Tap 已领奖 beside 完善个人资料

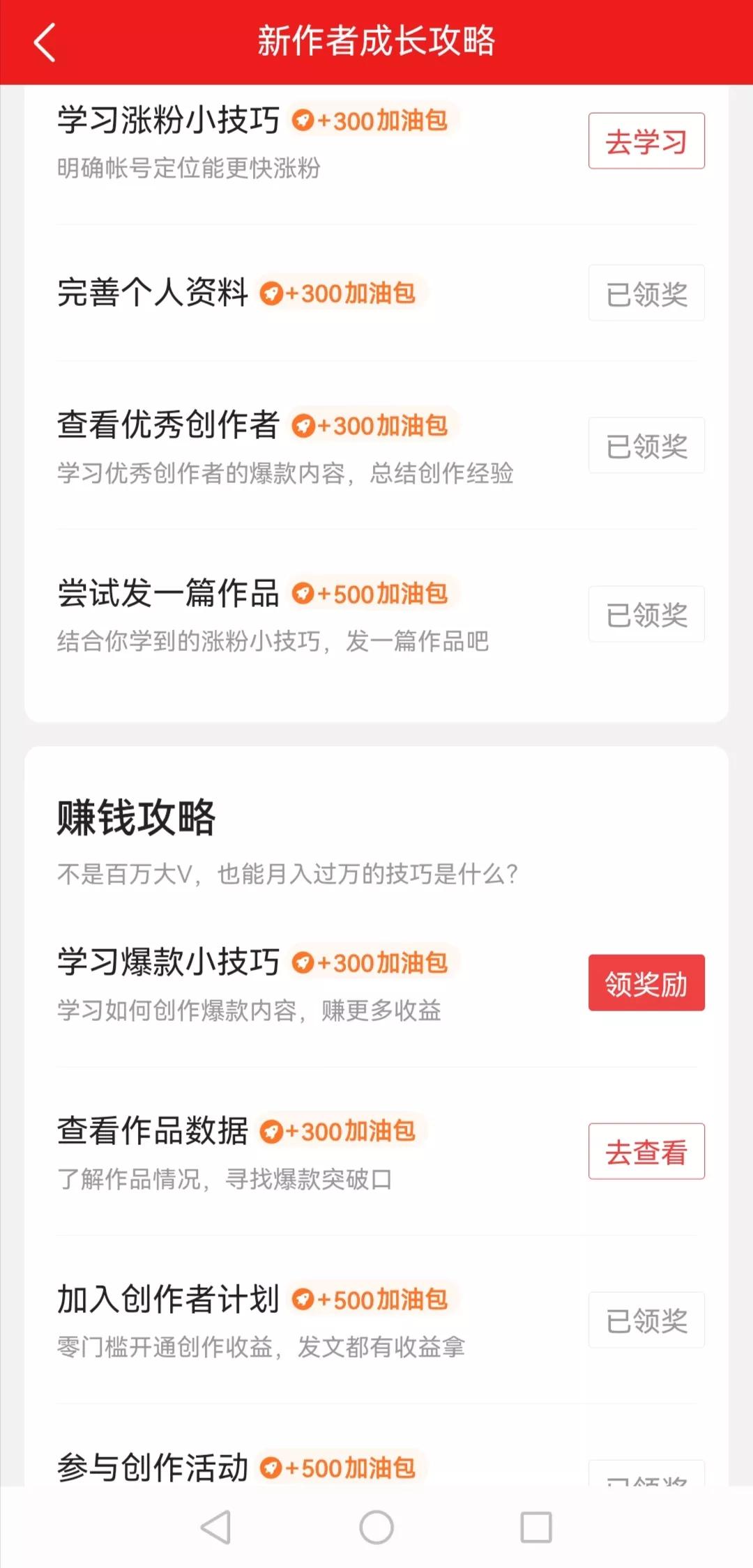[646, 293]
